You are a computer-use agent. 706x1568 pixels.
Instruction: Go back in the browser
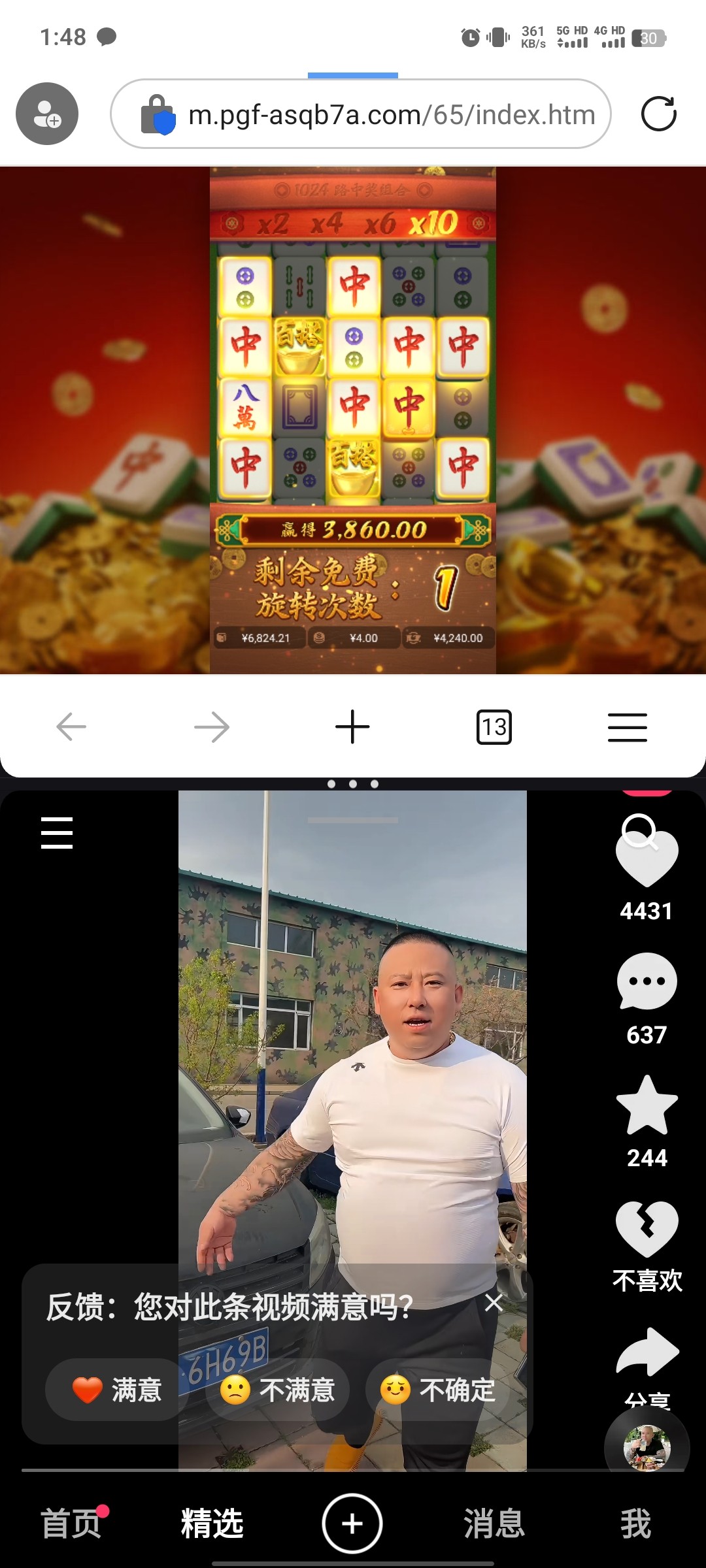coord(71,727)
